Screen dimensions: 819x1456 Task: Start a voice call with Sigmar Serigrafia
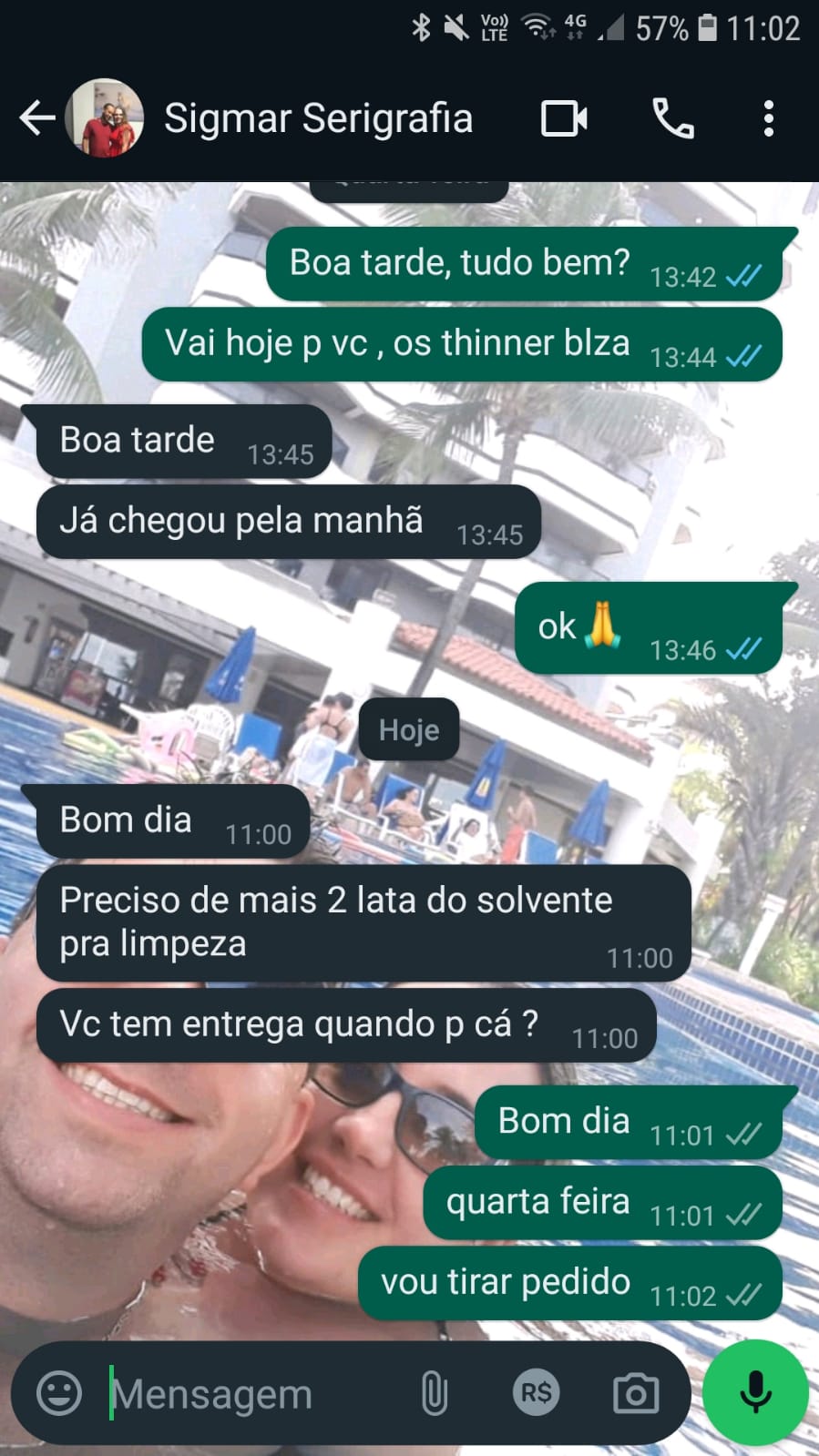pyautogui.click(x=673, y=118)
